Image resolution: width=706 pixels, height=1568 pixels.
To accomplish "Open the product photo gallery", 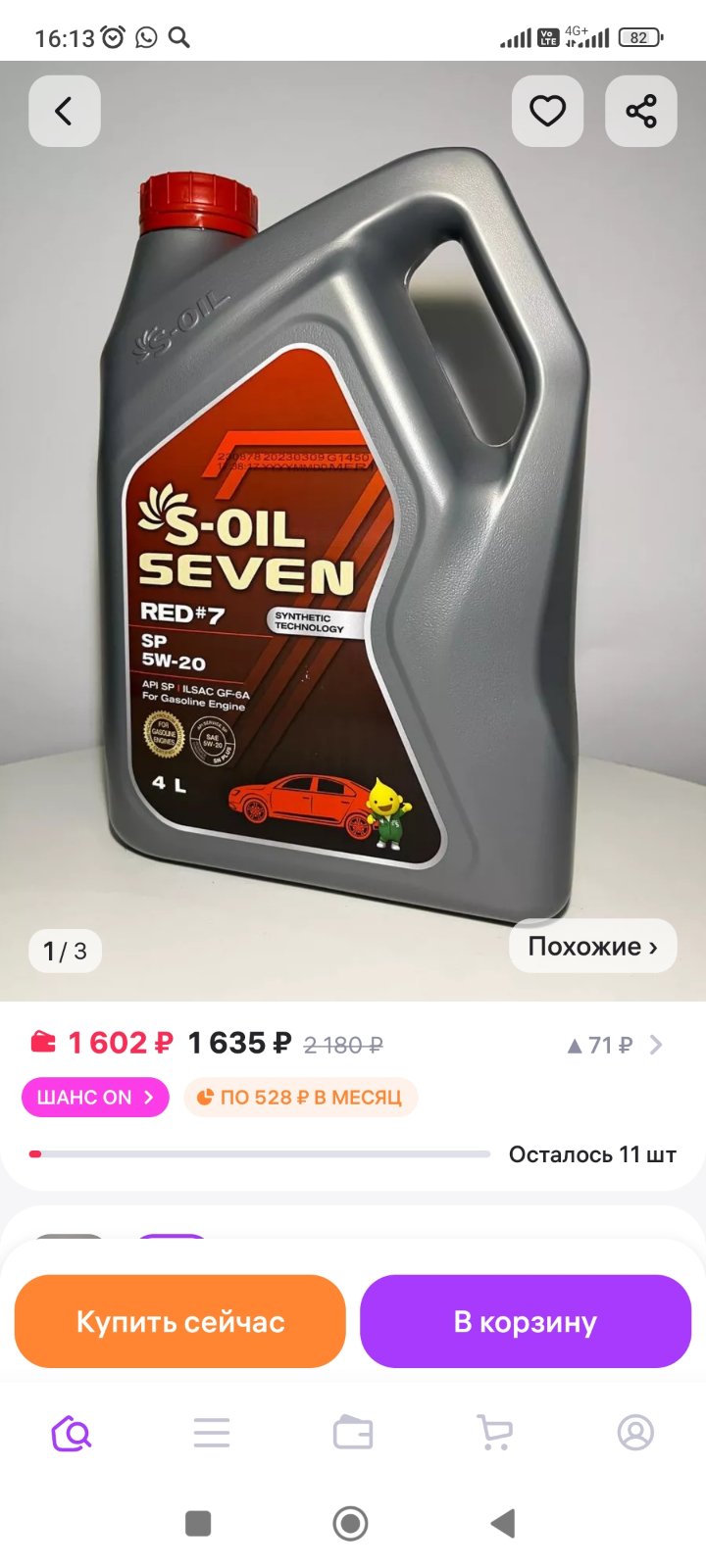I will [353, 531].
